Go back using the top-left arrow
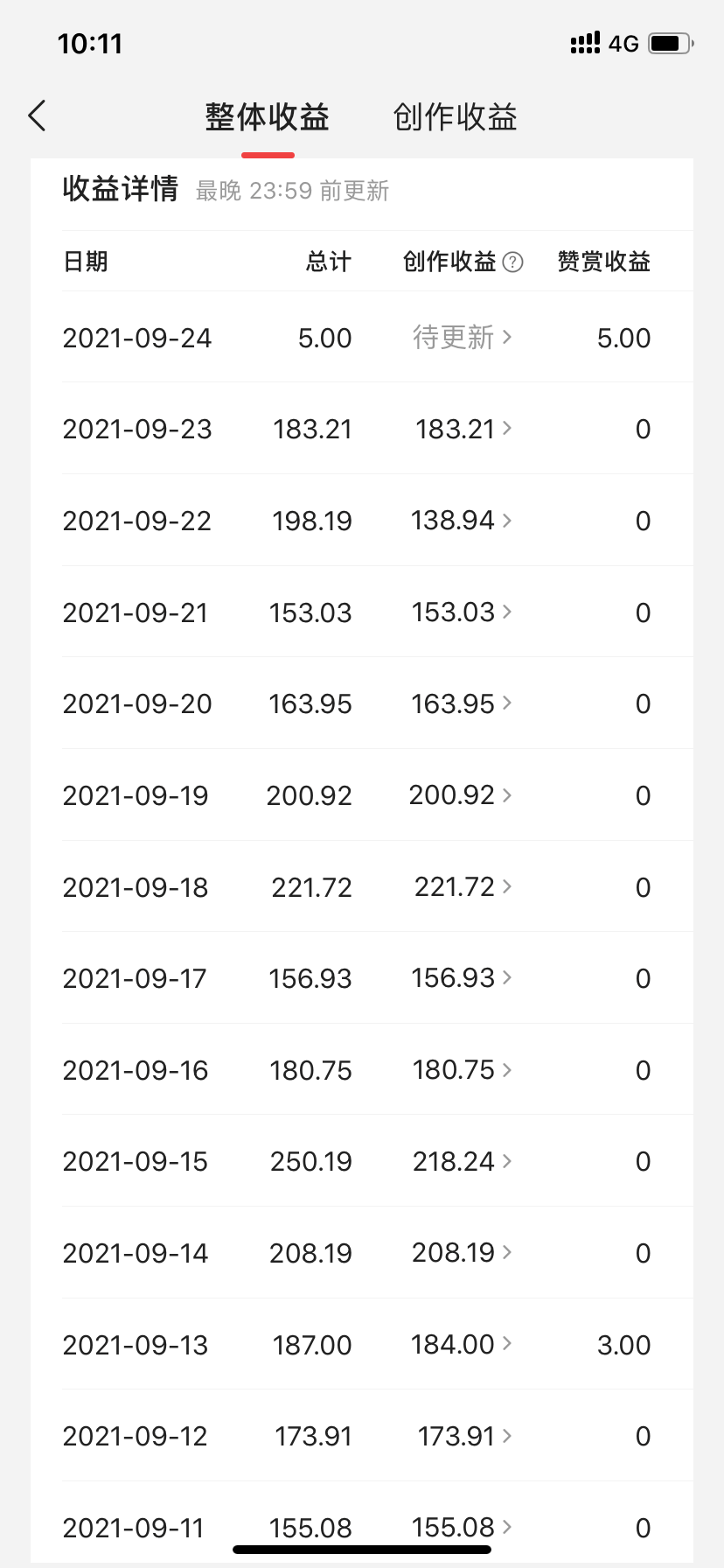 (x=37, y=115)
